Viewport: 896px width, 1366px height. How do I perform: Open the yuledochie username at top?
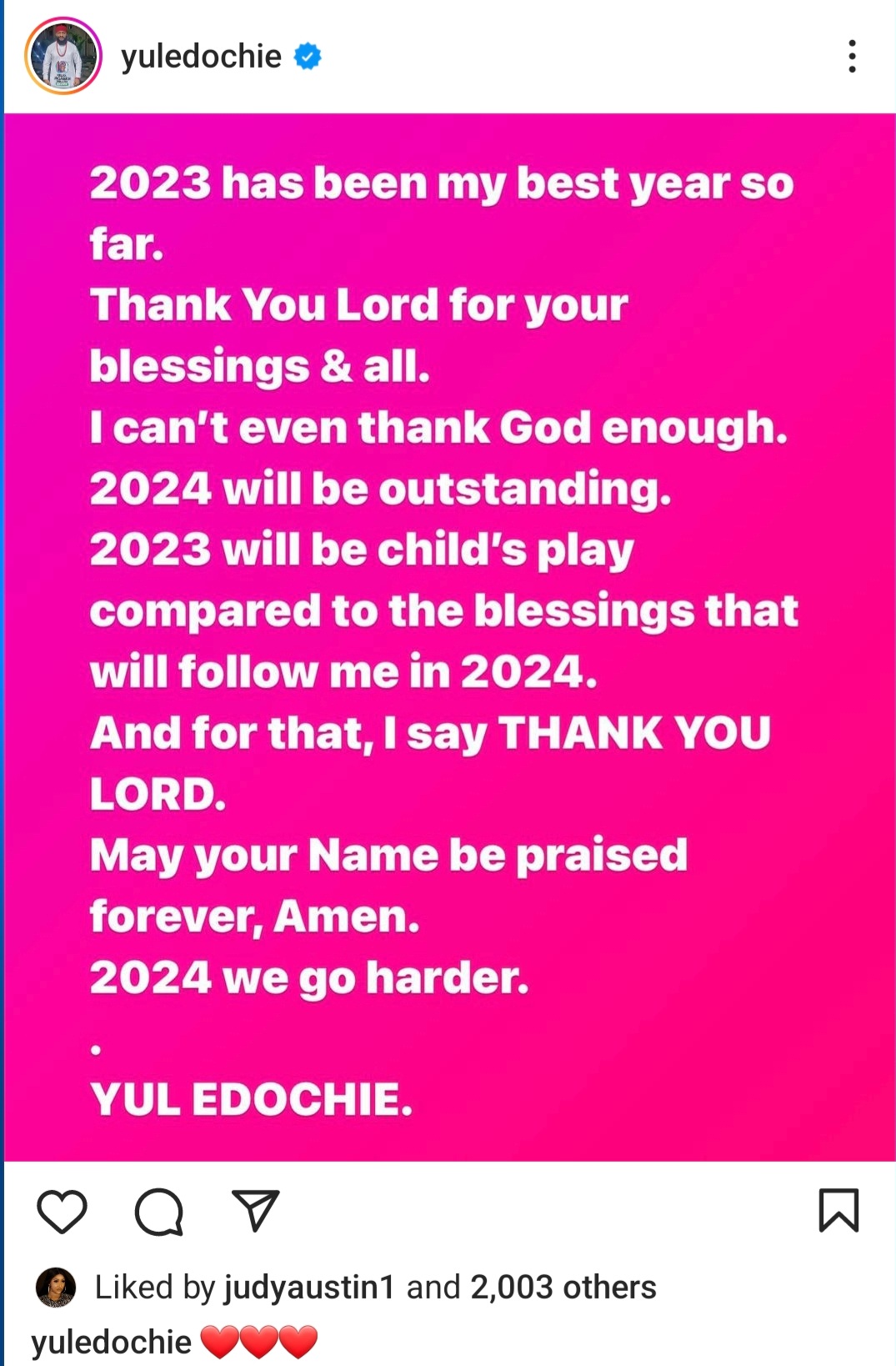point(201,57)
